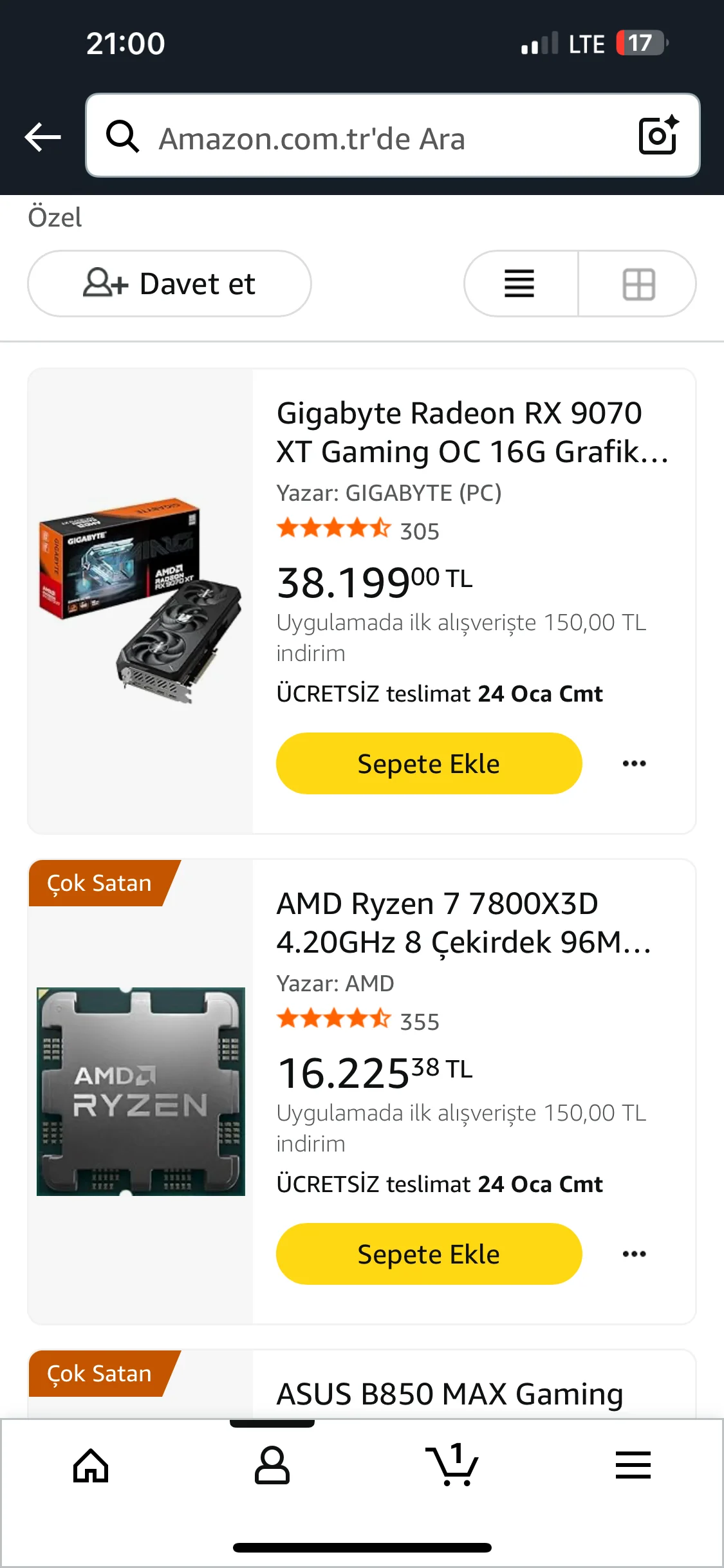Screen dimensions: 724x1568
Task: Open the account profile tab
Action: click(x=272, y=1466)
